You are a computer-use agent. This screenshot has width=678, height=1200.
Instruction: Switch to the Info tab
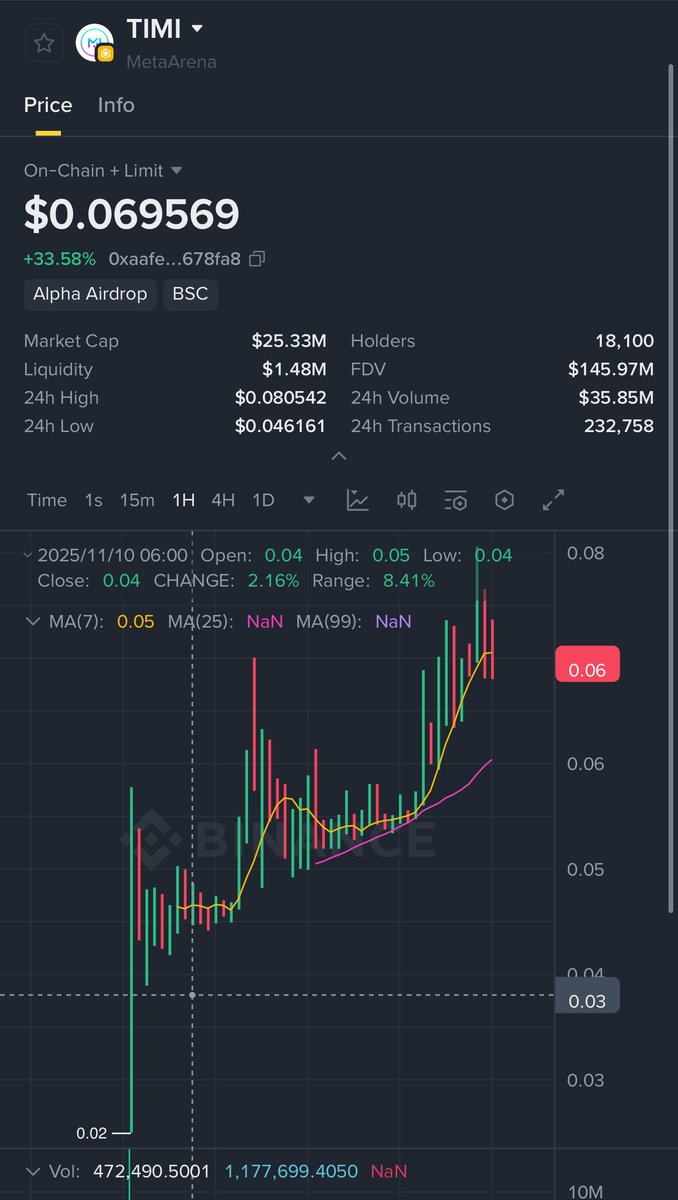click(116, 105)
